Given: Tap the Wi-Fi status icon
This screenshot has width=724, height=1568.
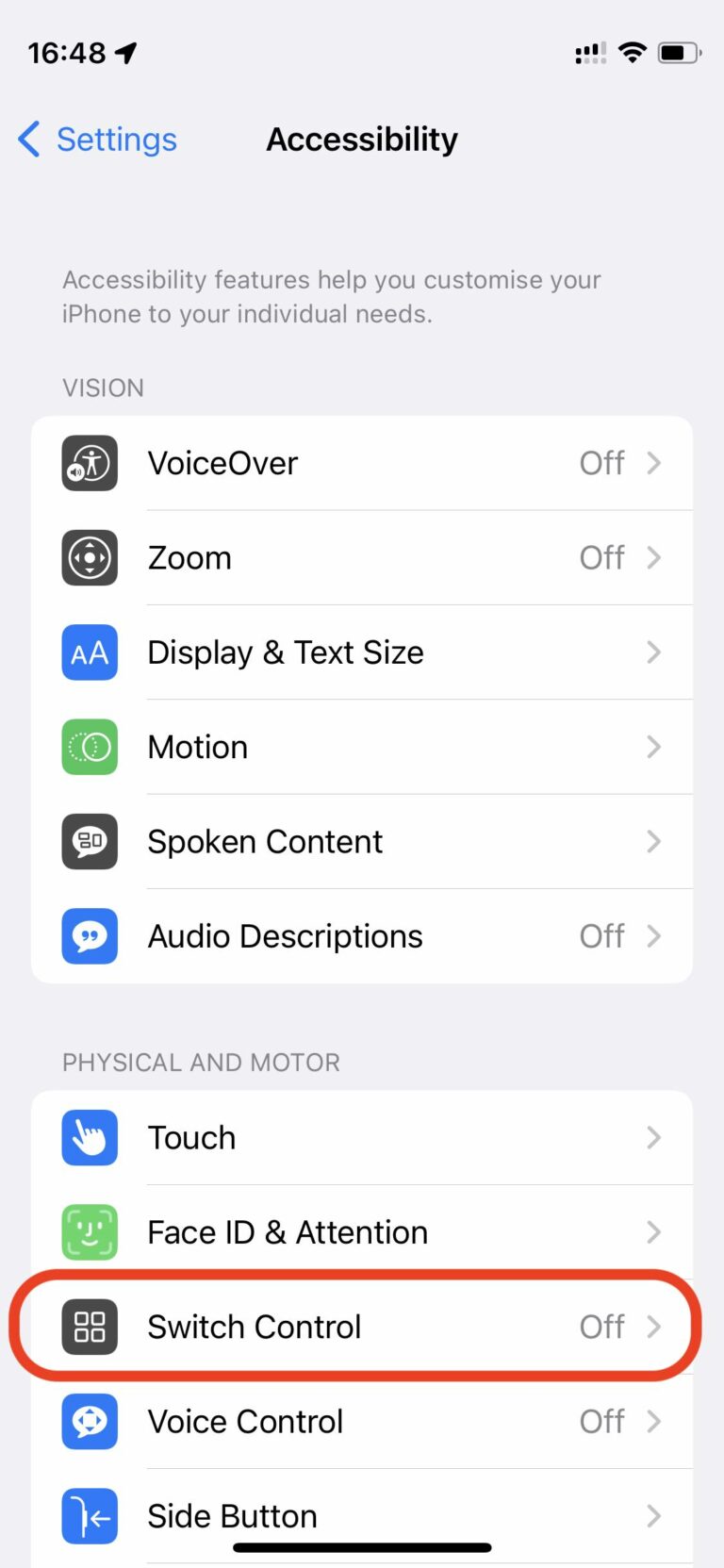Looking at the screenshot, I should (632, 53).
